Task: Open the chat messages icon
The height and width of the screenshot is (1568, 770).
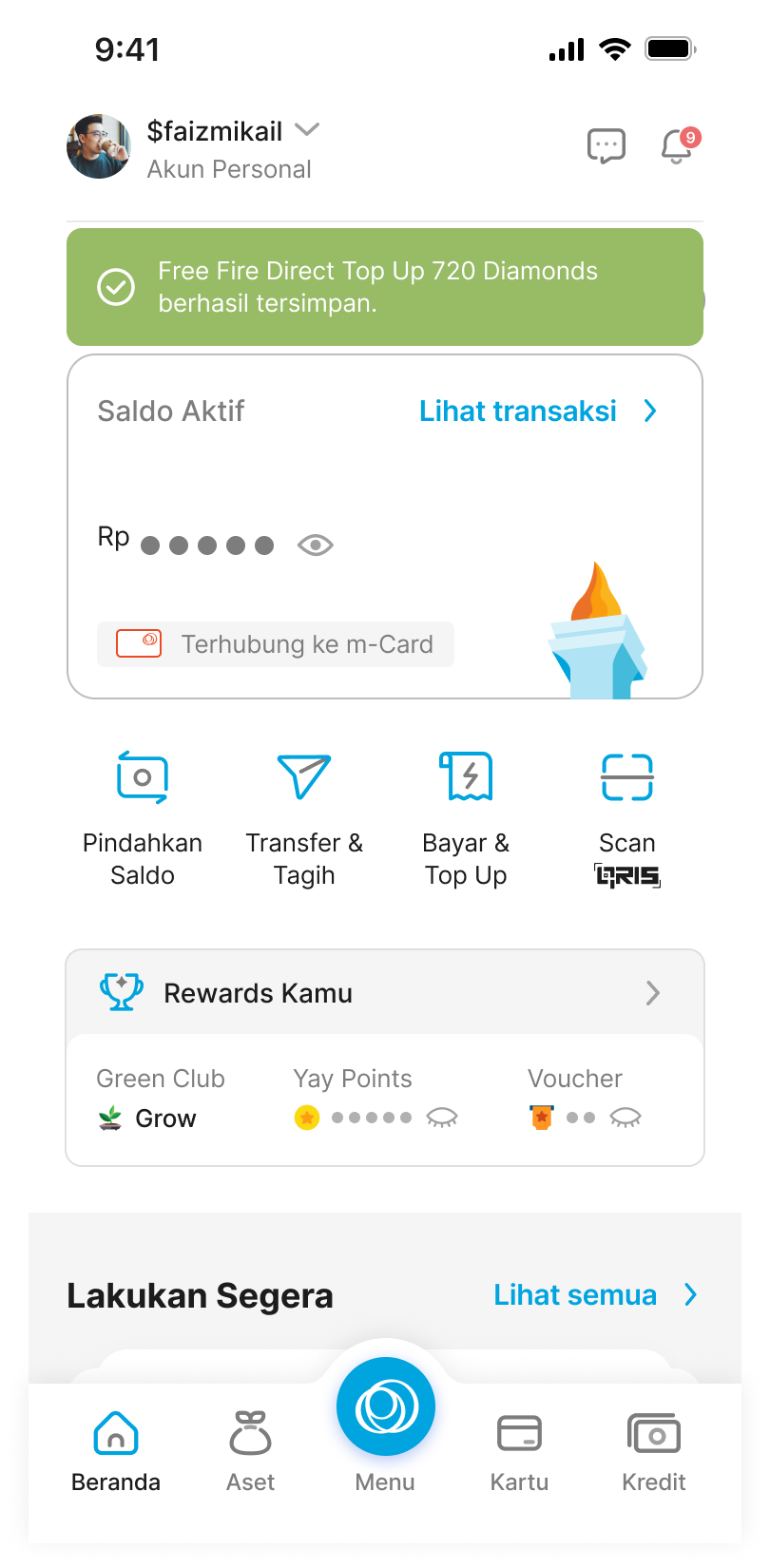Action: click(606, 146)
